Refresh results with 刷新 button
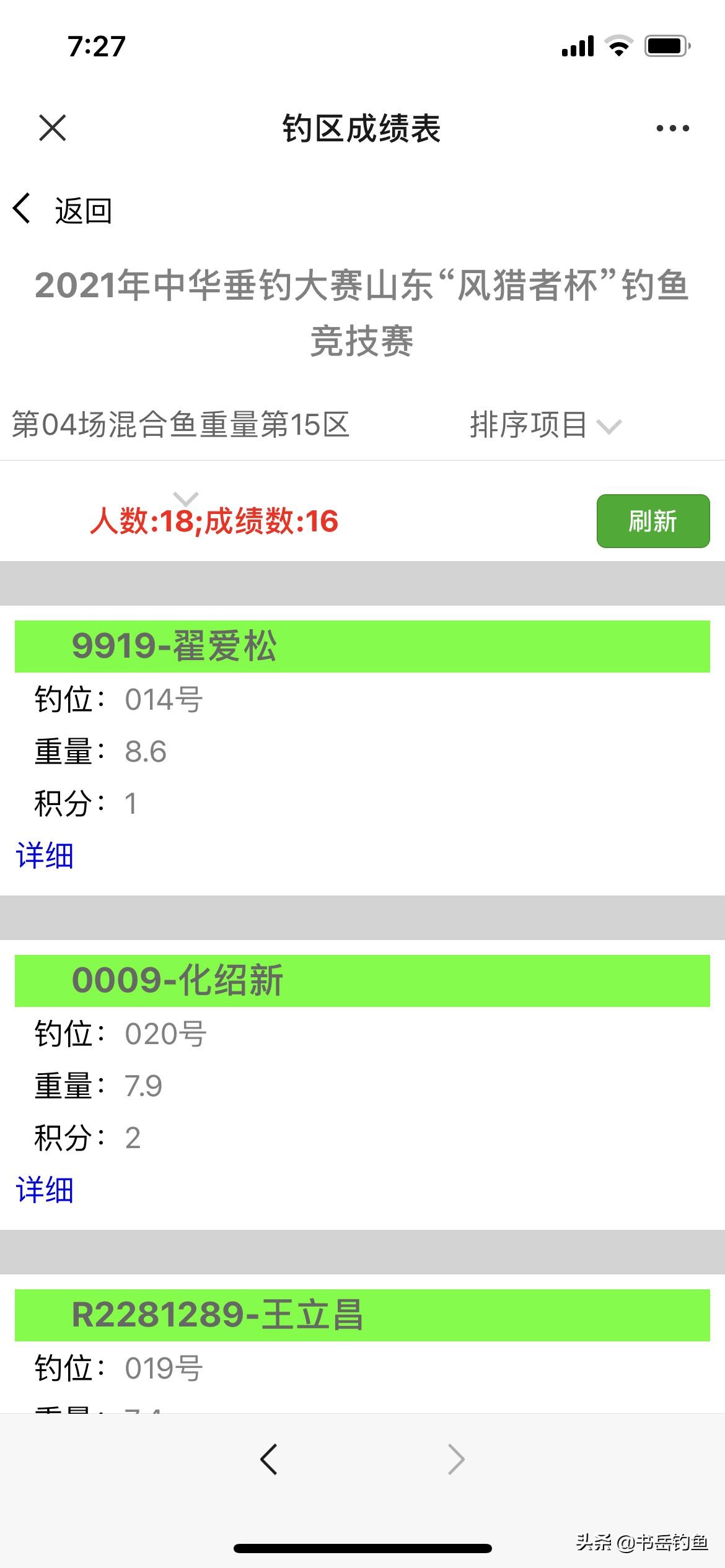The width and height of the screenshot is (725, 1568). pyautogui.click(x=652, y=521)
